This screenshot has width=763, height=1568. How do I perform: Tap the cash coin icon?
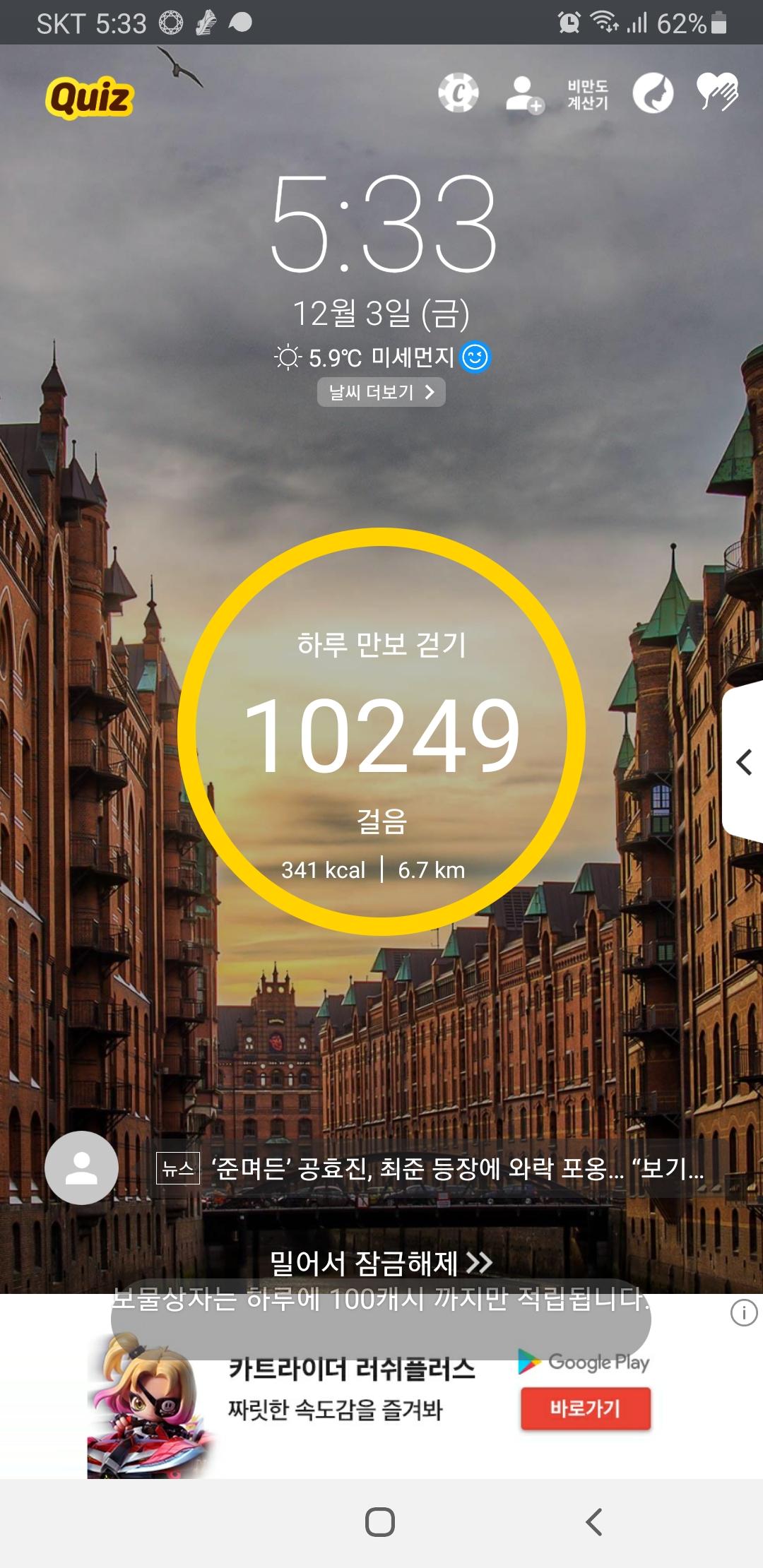tap(458, 93)
